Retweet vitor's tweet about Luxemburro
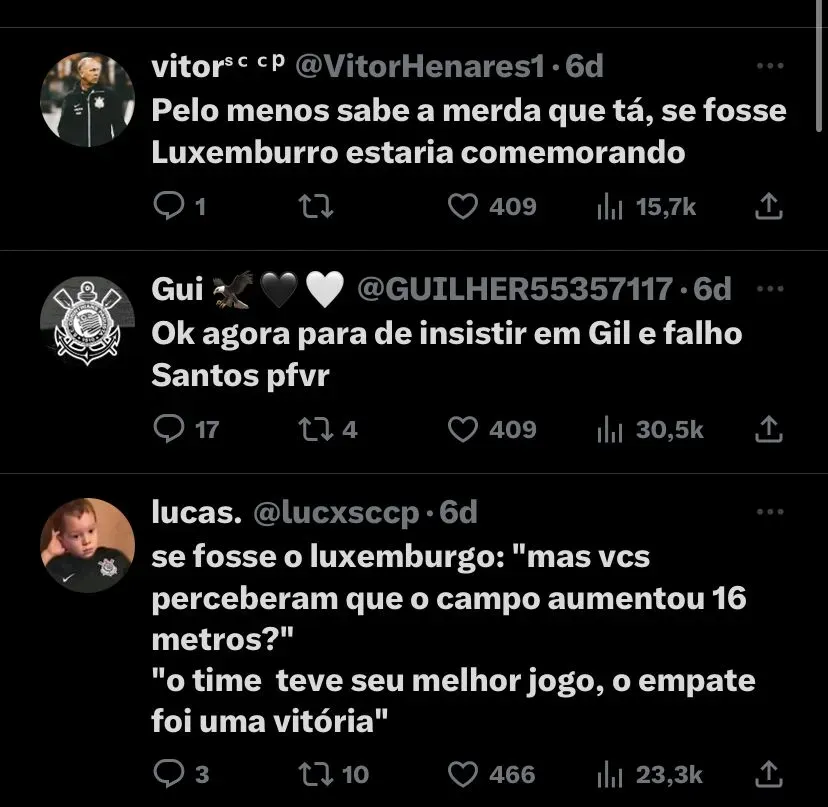The width and height of the screenshot is (828, 807). (317, 207)
